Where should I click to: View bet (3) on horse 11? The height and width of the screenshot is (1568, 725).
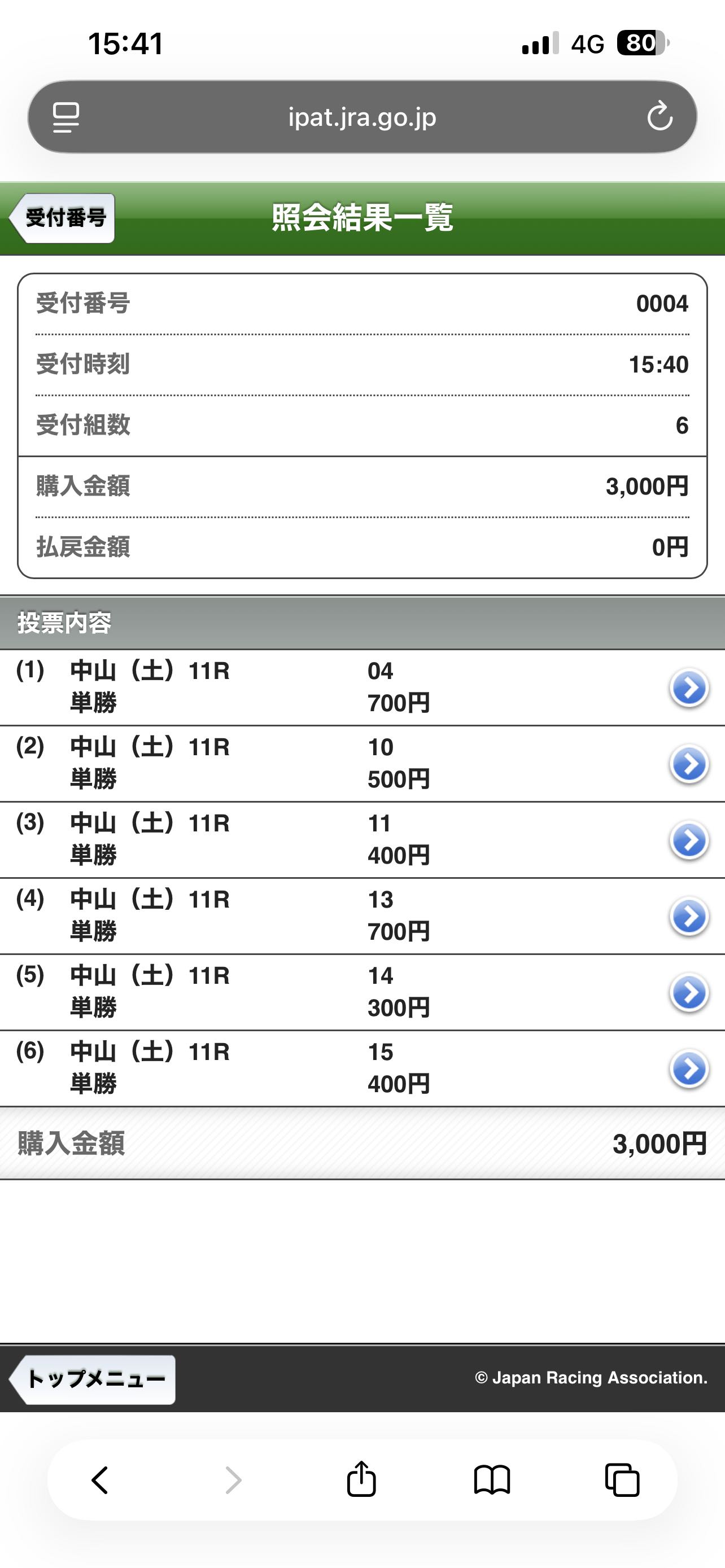click(x=688, y=840)
